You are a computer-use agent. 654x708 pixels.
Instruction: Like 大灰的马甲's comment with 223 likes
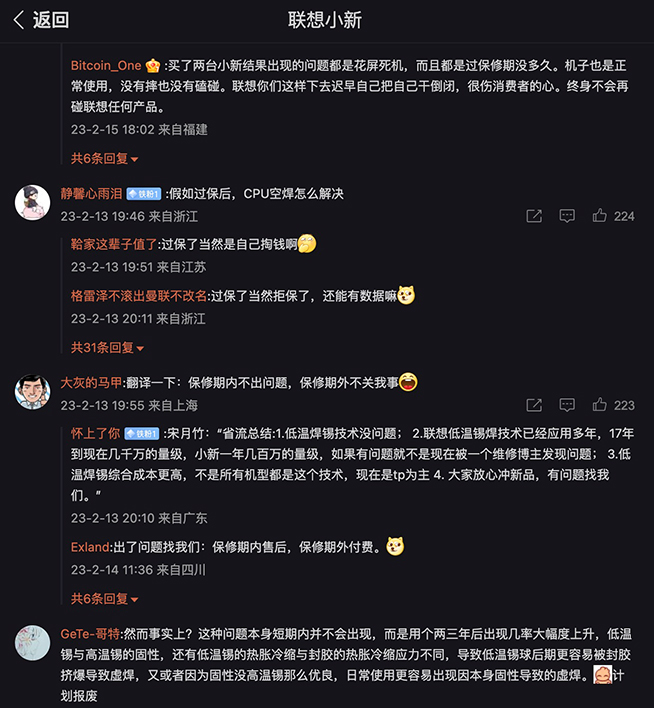click(600, 405)
